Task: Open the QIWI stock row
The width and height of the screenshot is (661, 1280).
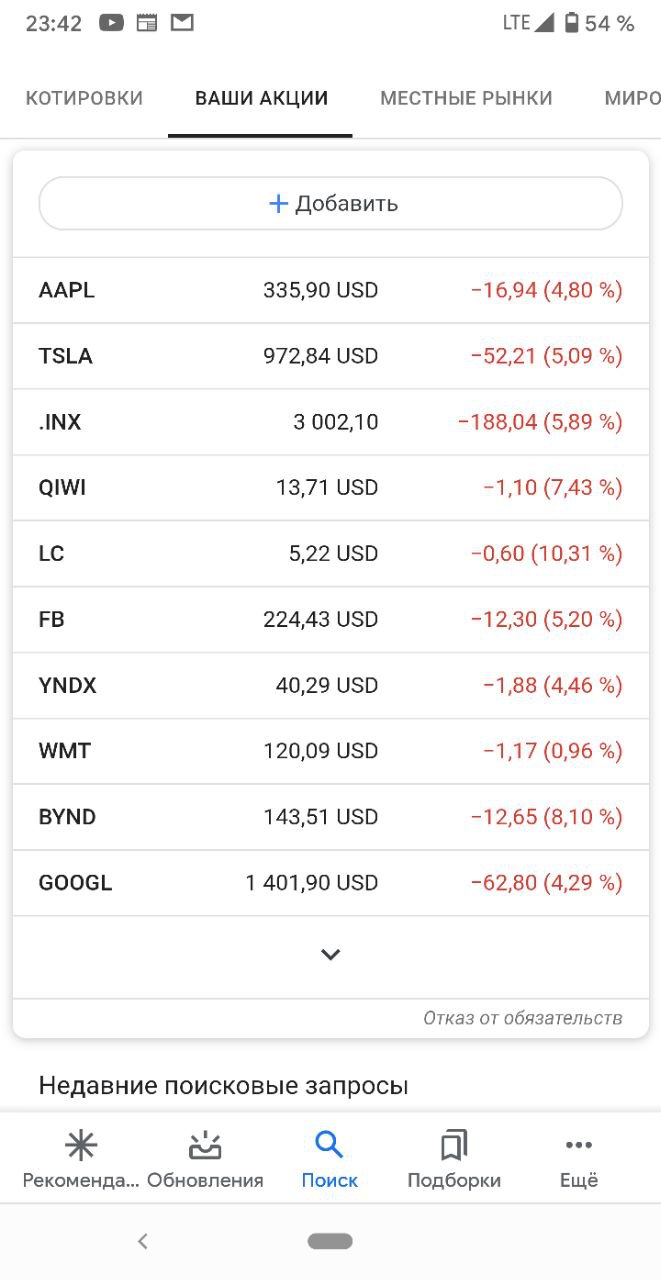Action: [x=330, y=488]
